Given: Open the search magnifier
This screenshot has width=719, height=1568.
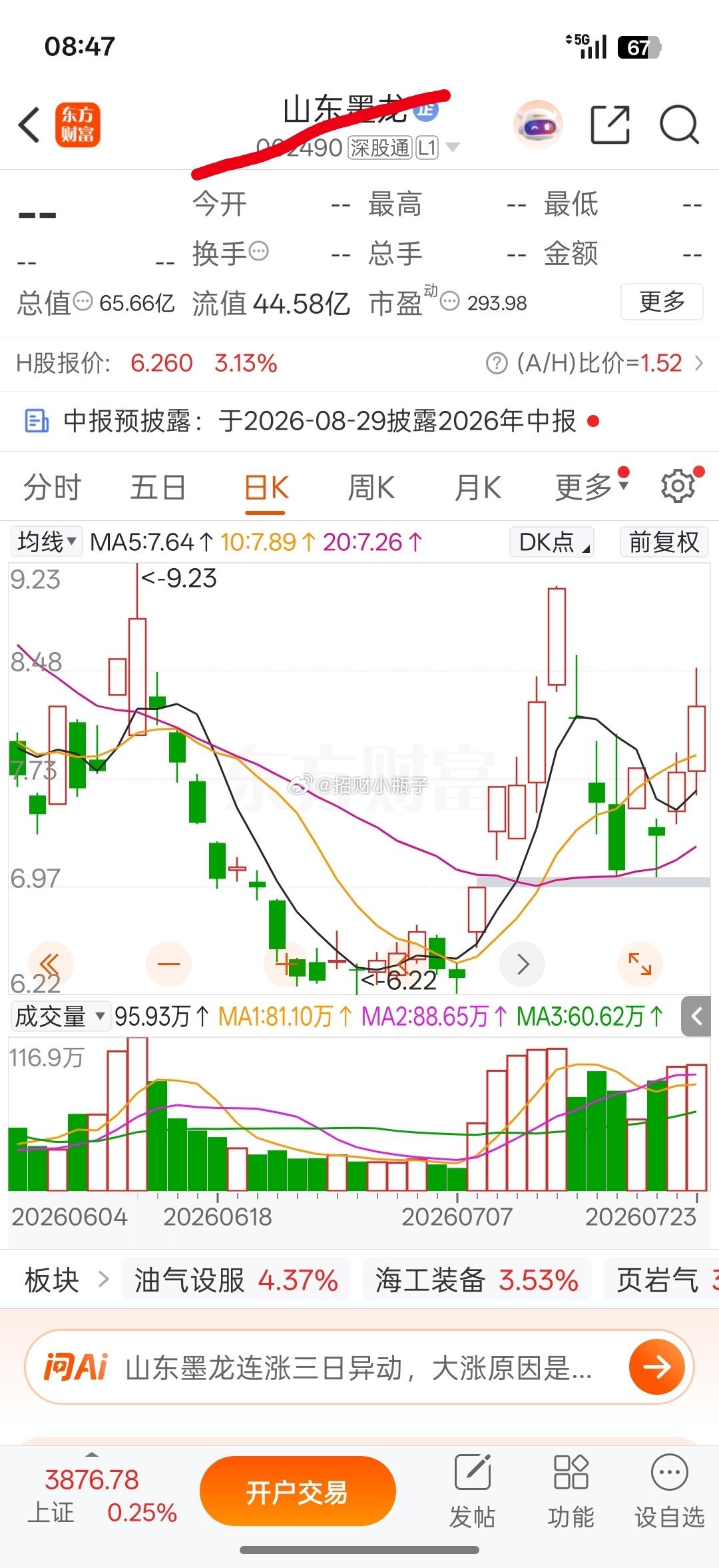Looking at the screenshot, I should pyautogui.click(x=678, y=125).
